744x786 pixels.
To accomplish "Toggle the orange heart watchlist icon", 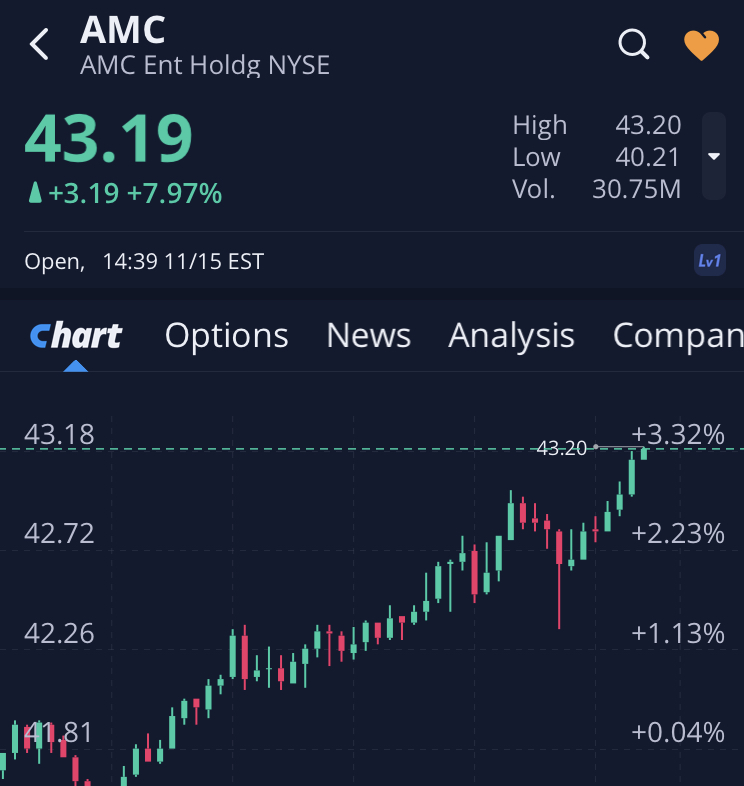I will tap(701, 45).
